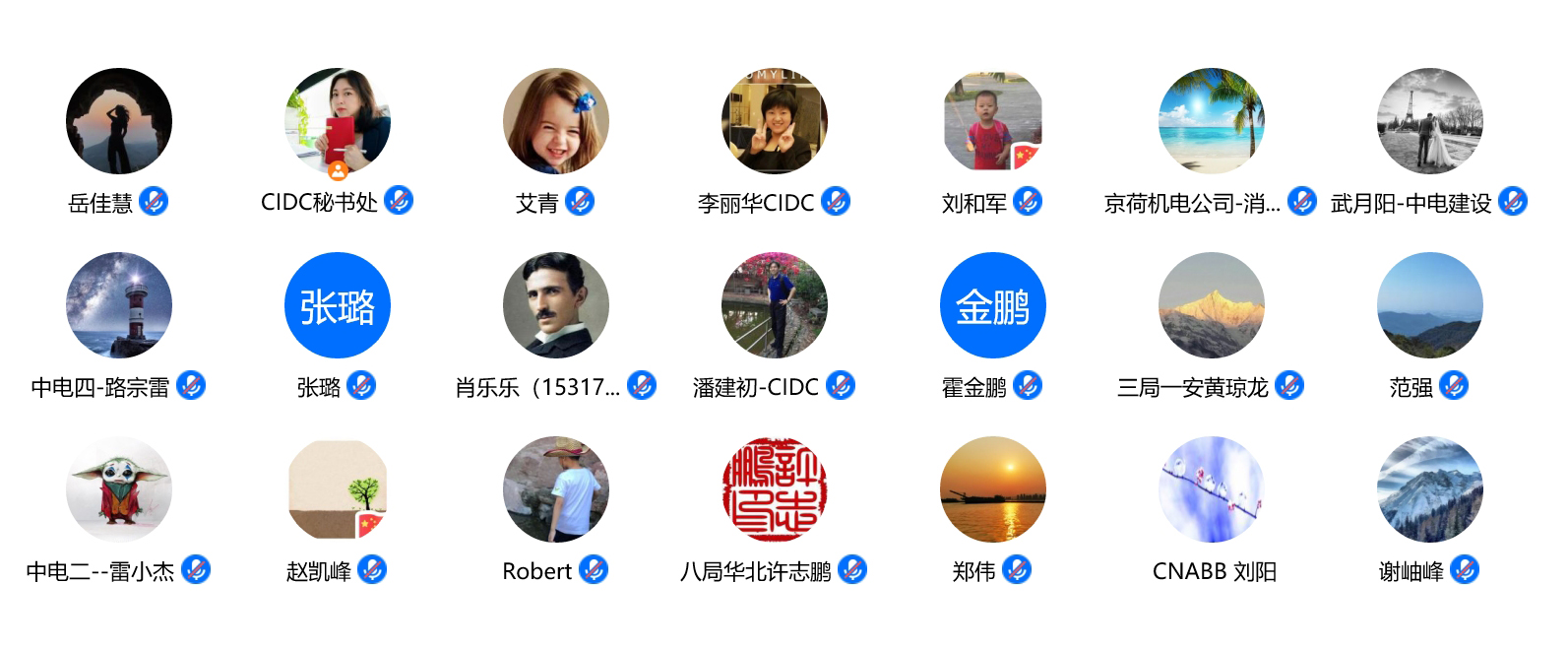Open participant Robert's tile
Screen dimensions: 1568x648
pos(555,489)
